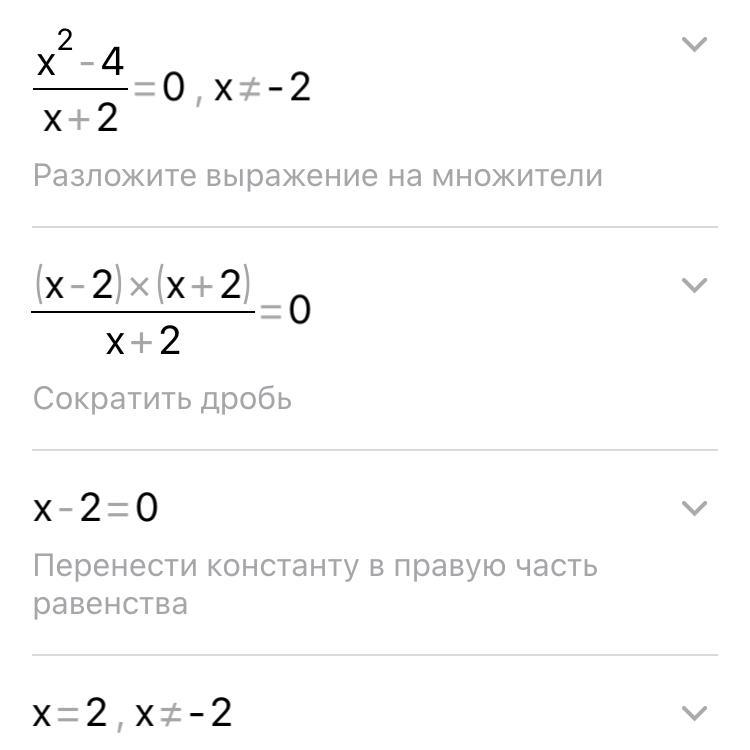This screenshot has width=750, height=750.
Task: Expand the 'Перенести константу в правую часть' step
Action: pos(693,509)
